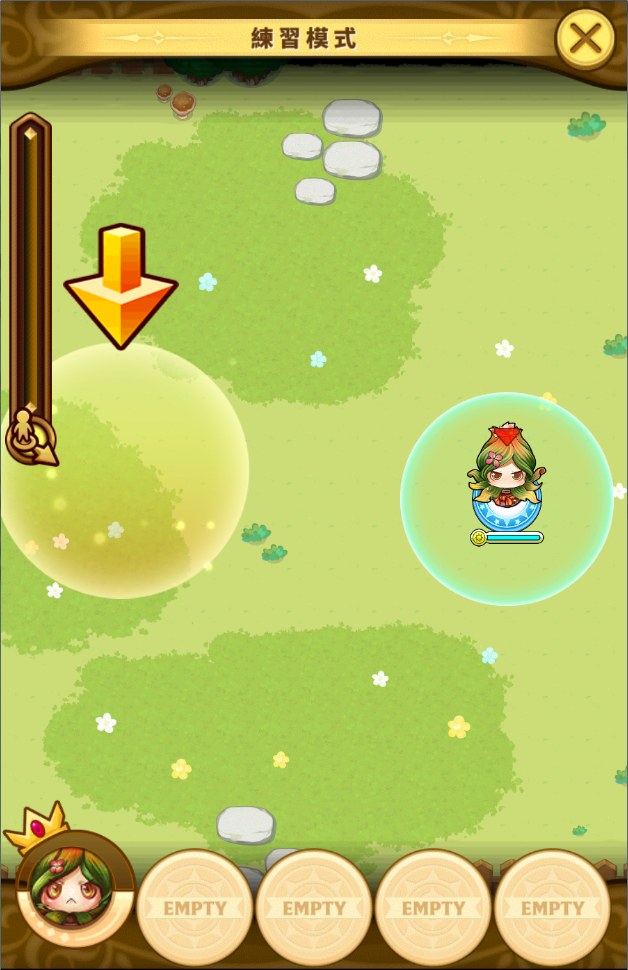Viewport: 628px width, 970px height.
Task: Close practice mode with the X button
Action: [x=585, y=40]
